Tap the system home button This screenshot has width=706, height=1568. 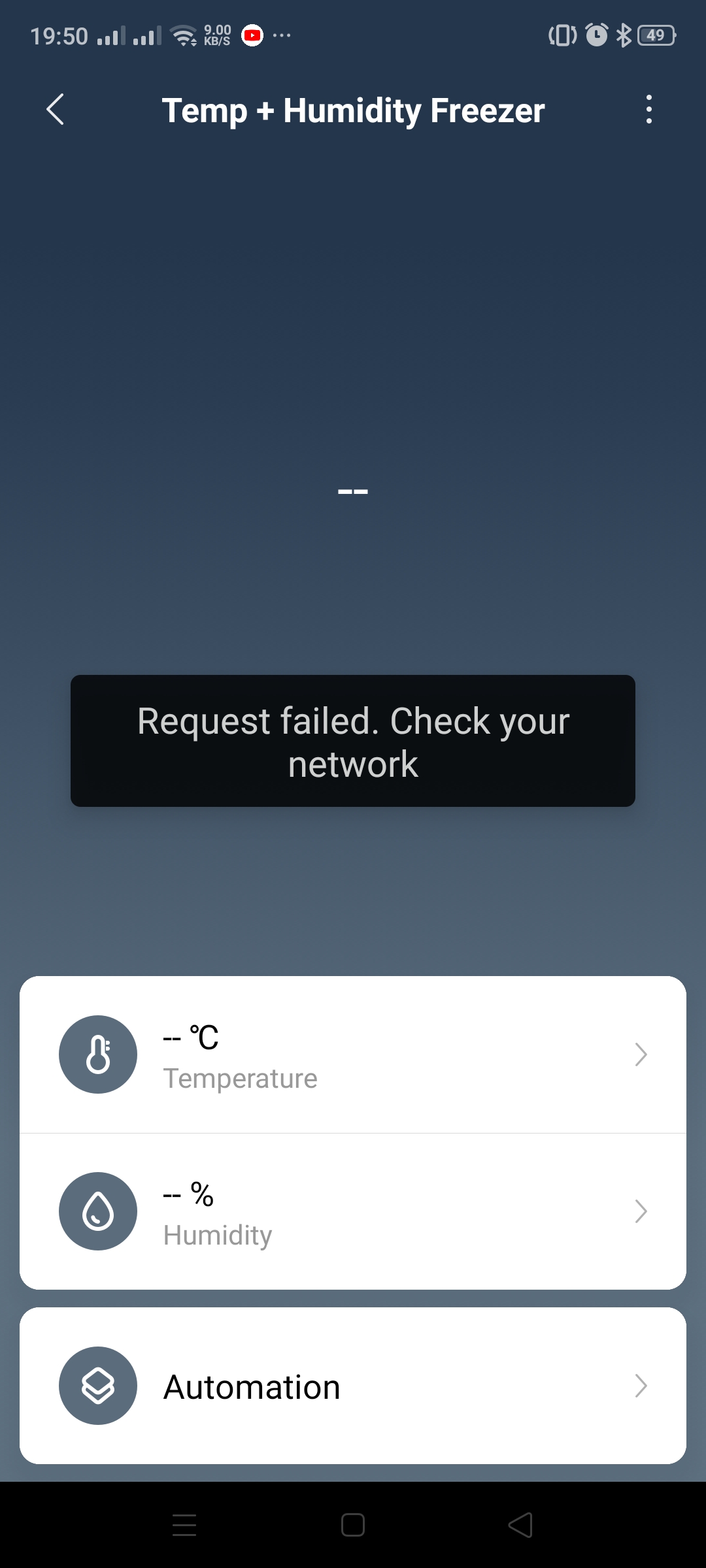pyautogui.click(x=353, y=1526)
